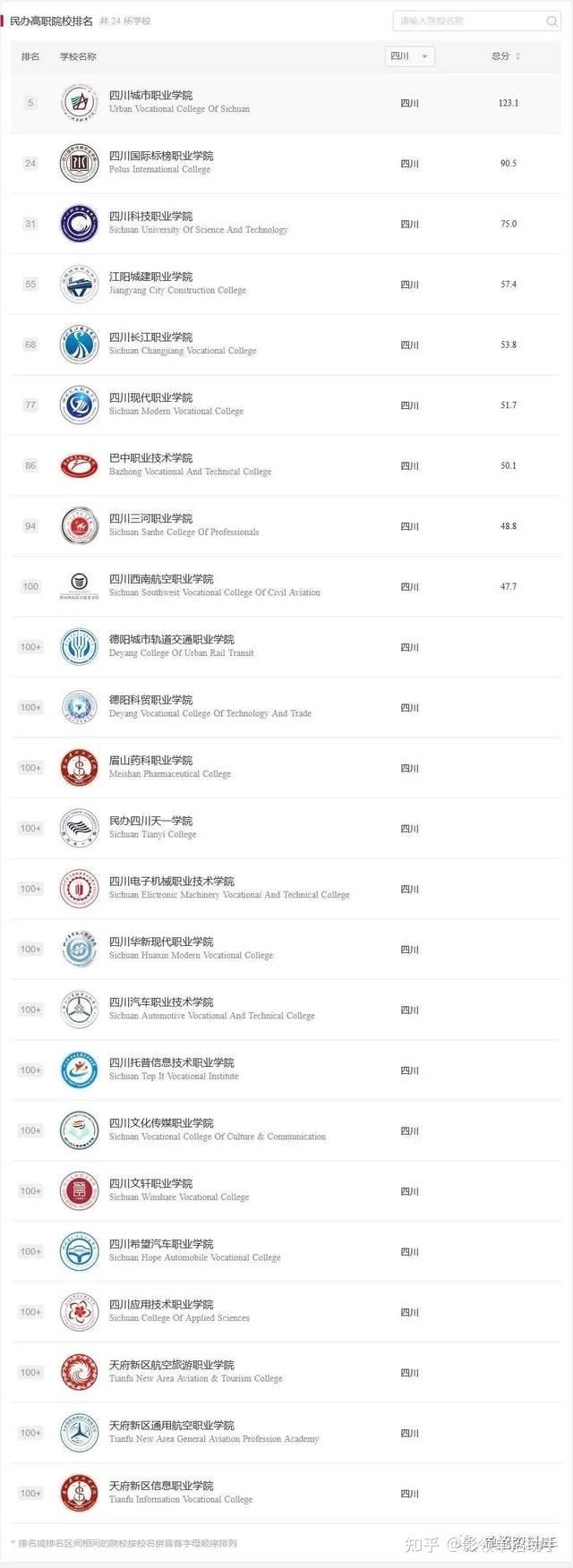Open 四川文轩职业学院 row
The height and width of the screenshot is (1568, 573).
(150, 1183)
